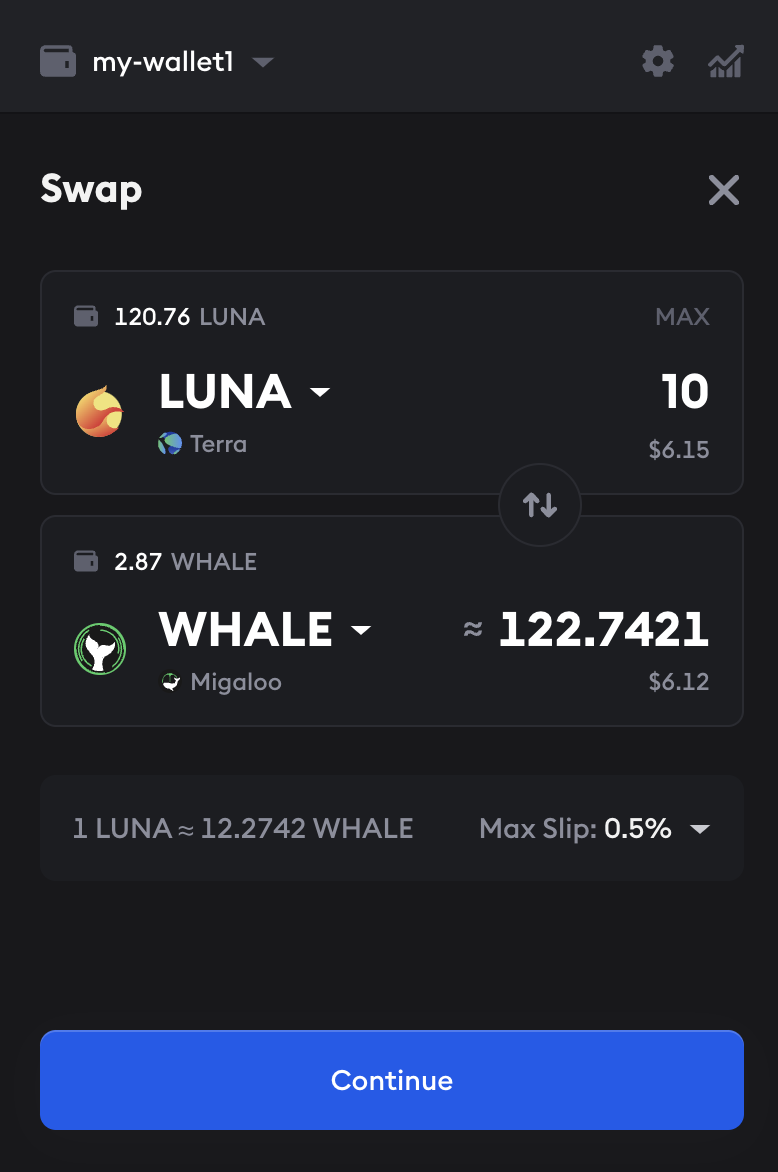Open the settings gear icon
The image size is (778, 1172).
657,61
